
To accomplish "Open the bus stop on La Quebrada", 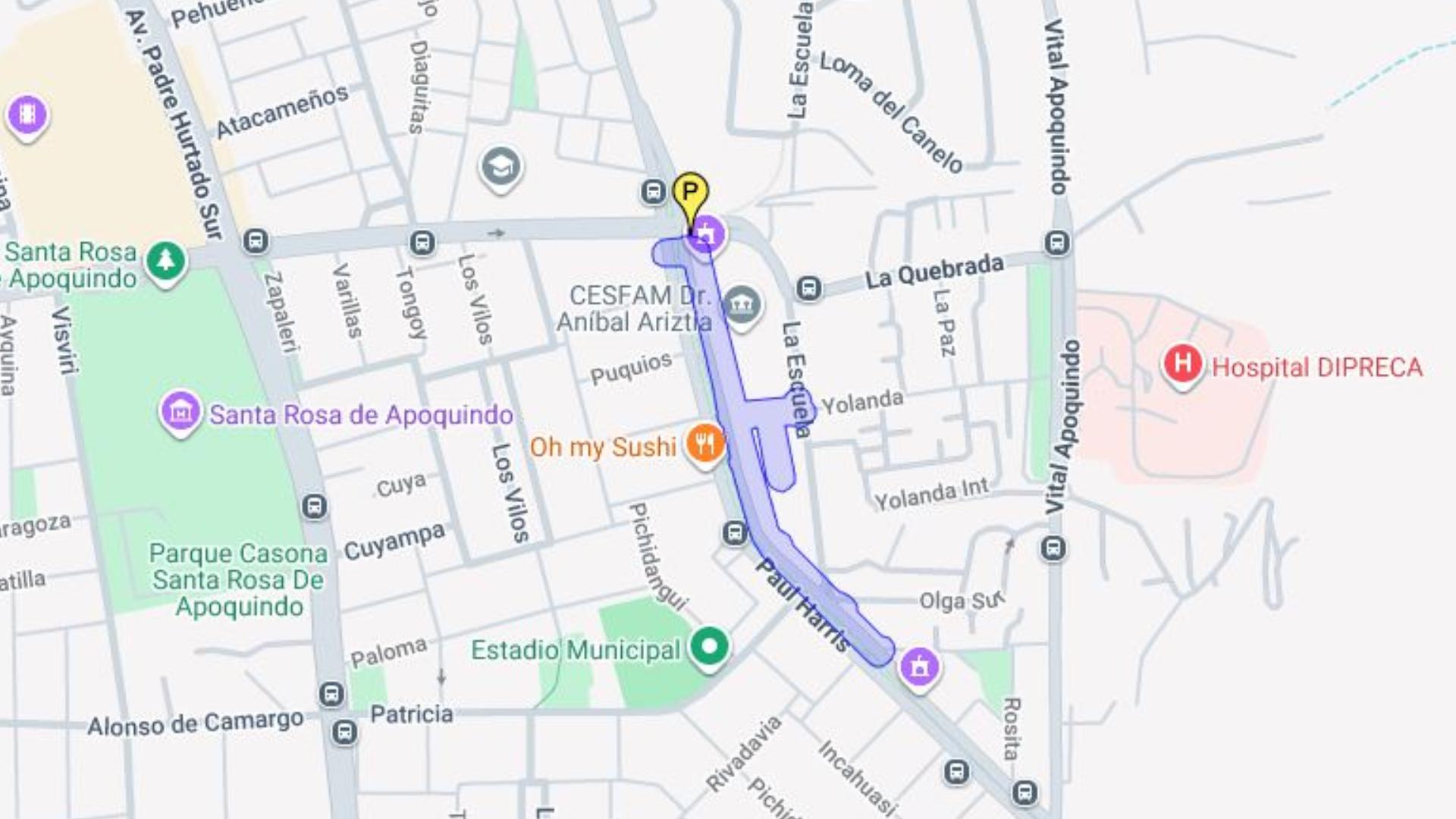I will pyautogui.click(x=809, y=289).
